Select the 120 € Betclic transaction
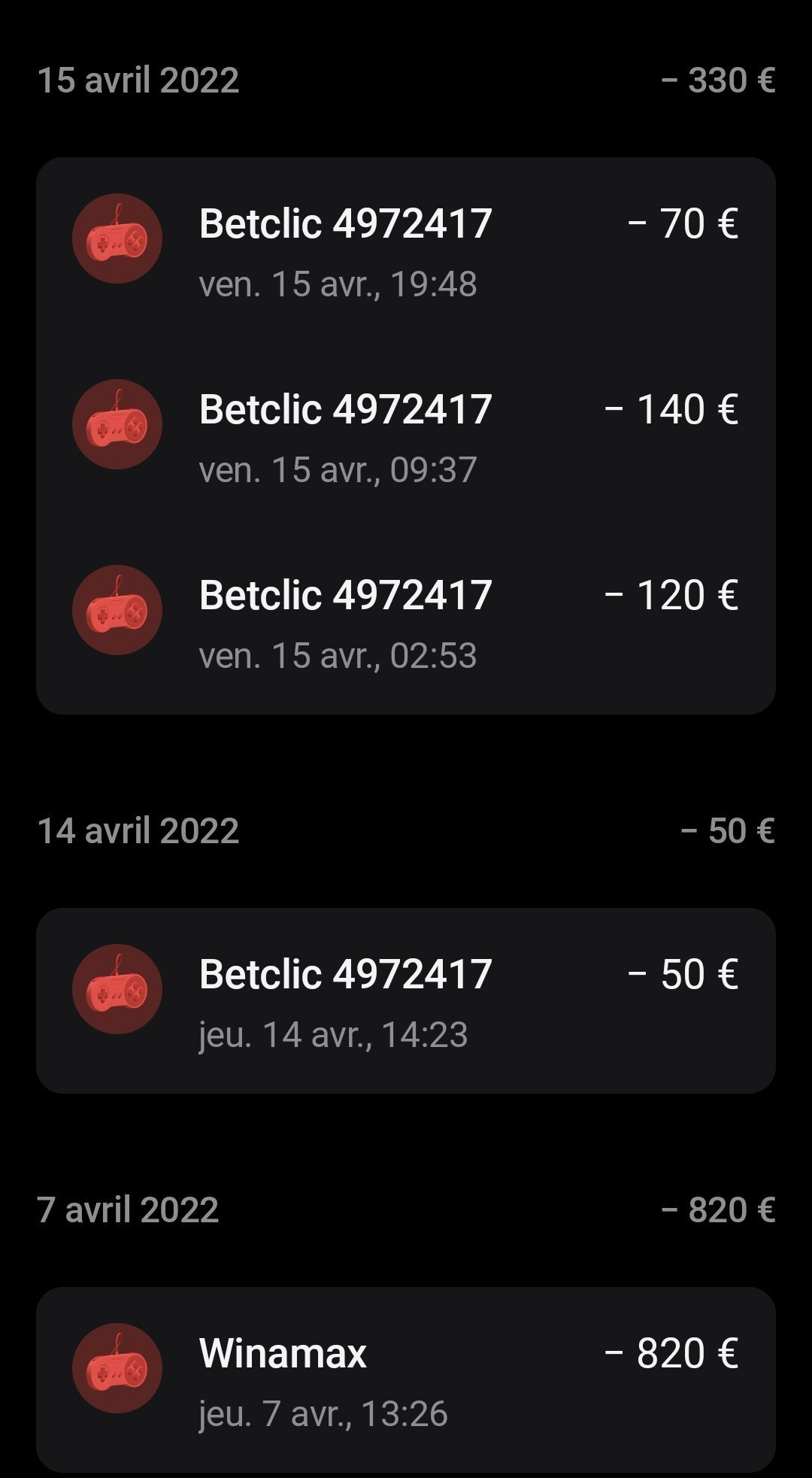The image size is (812, 1478). pyautogui.click(x=405, y=622)
